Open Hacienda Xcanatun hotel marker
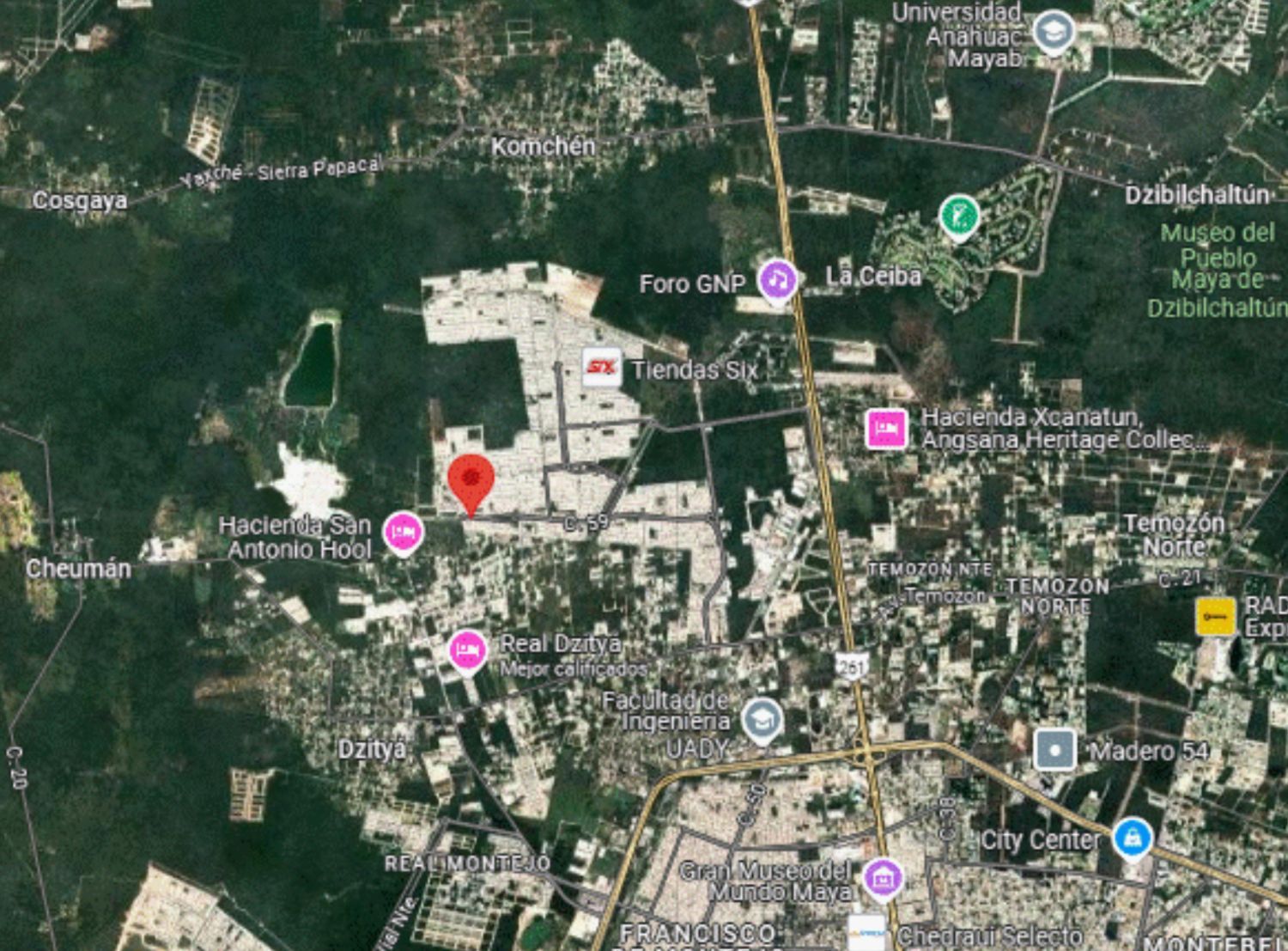This screenshot has width=1288, height=951. (x=886, y=428)
